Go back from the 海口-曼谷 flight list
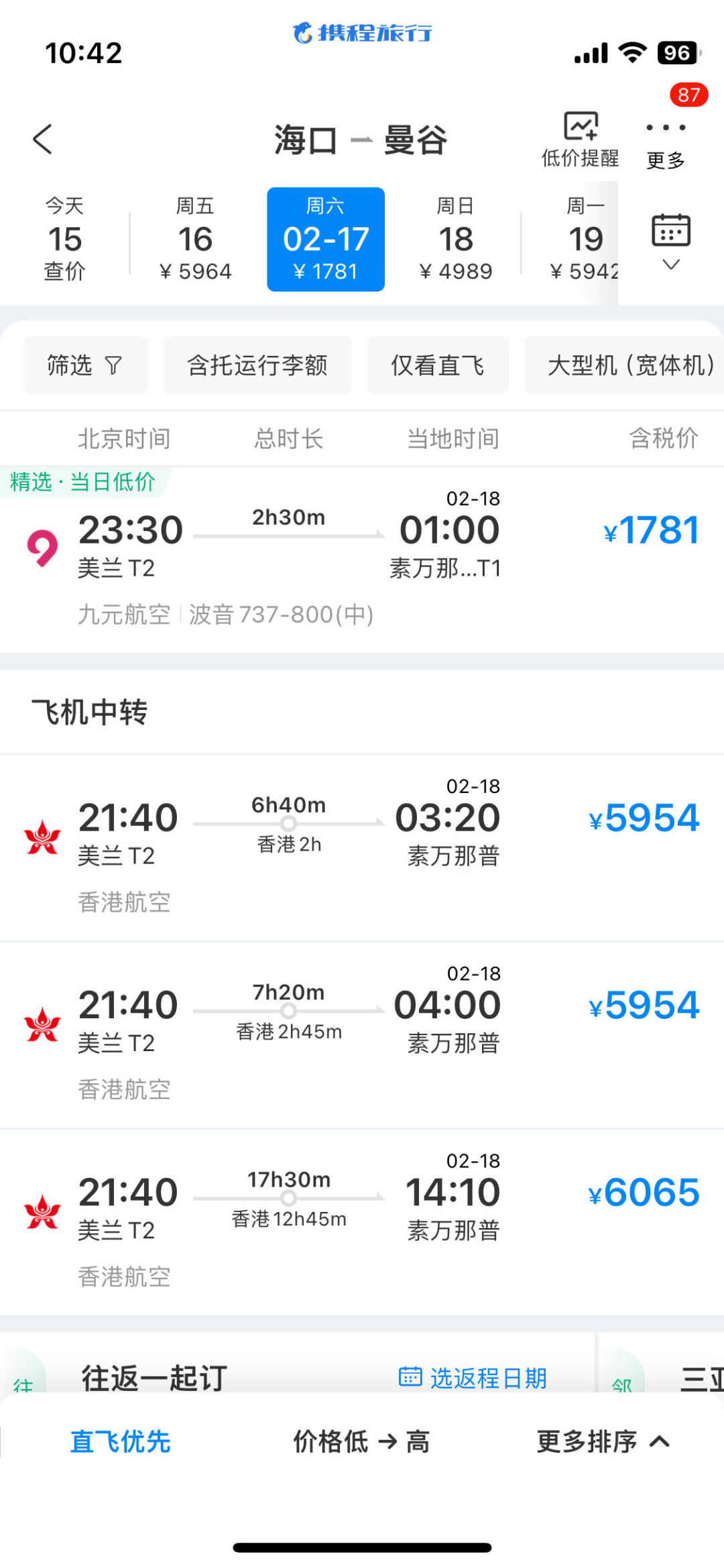The width and height of the screenshot is (724, 1568). point(43,139)
